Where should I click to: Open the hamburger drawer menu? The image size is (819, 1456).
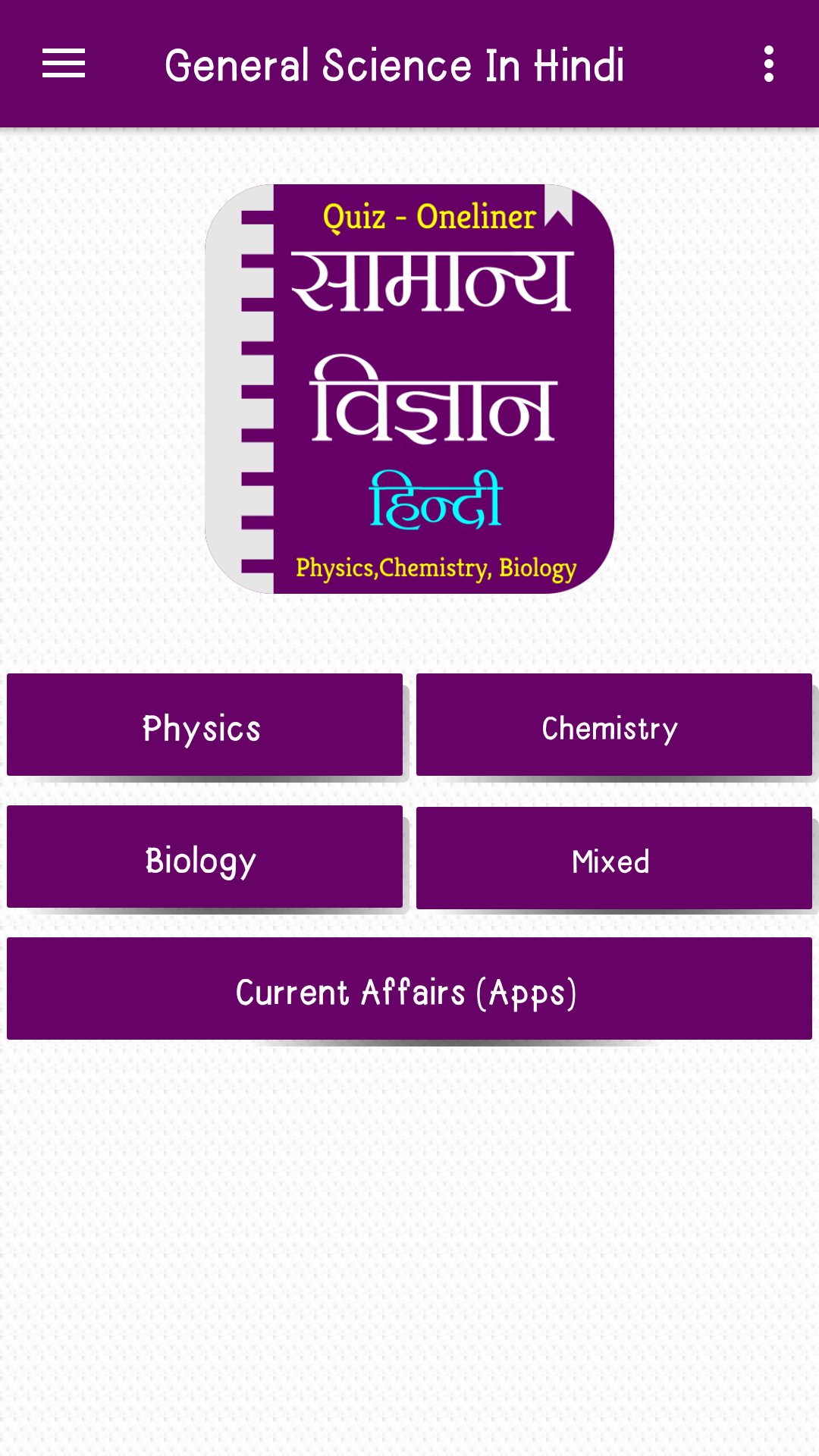tap(64, 64)
